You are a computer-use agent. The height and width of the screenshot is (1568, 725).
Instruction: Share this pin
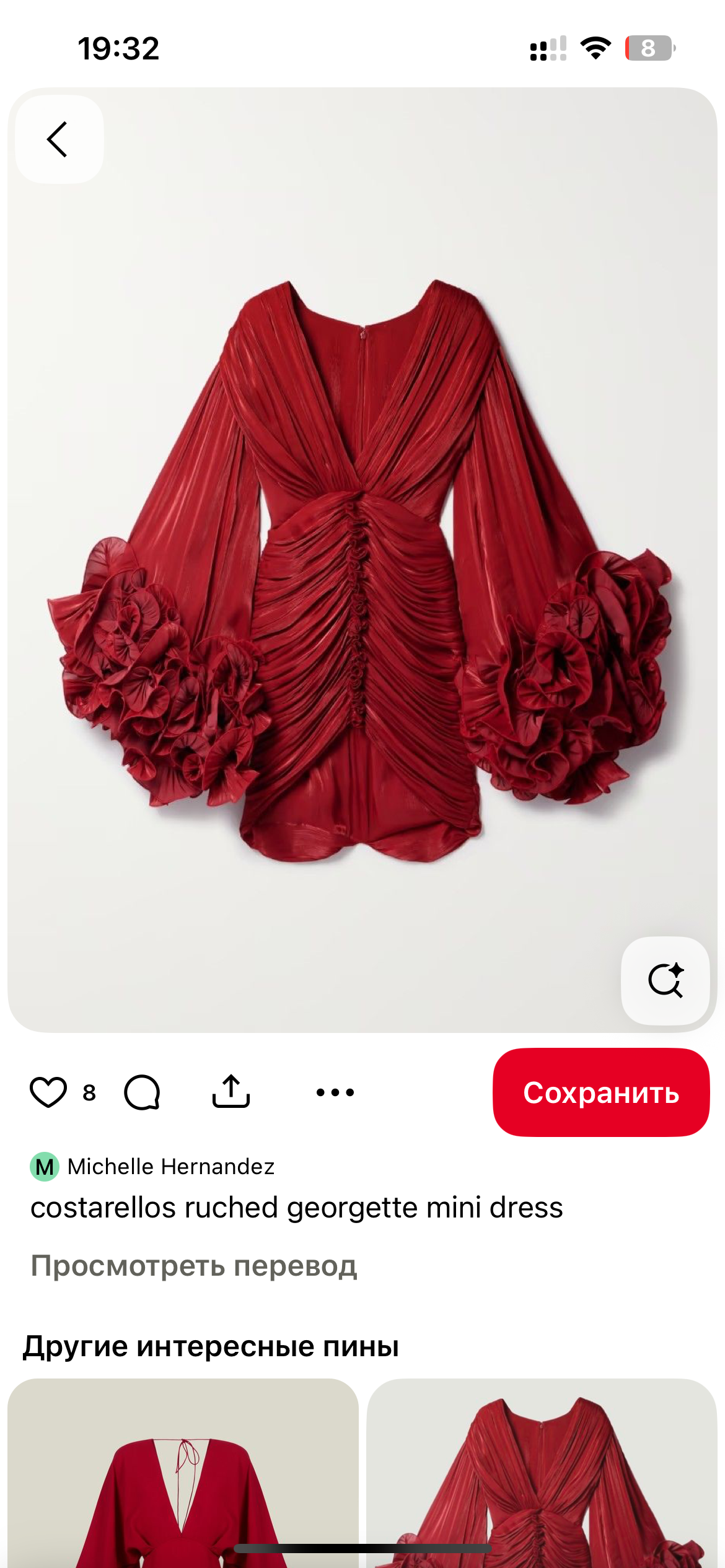[231, 1091]
